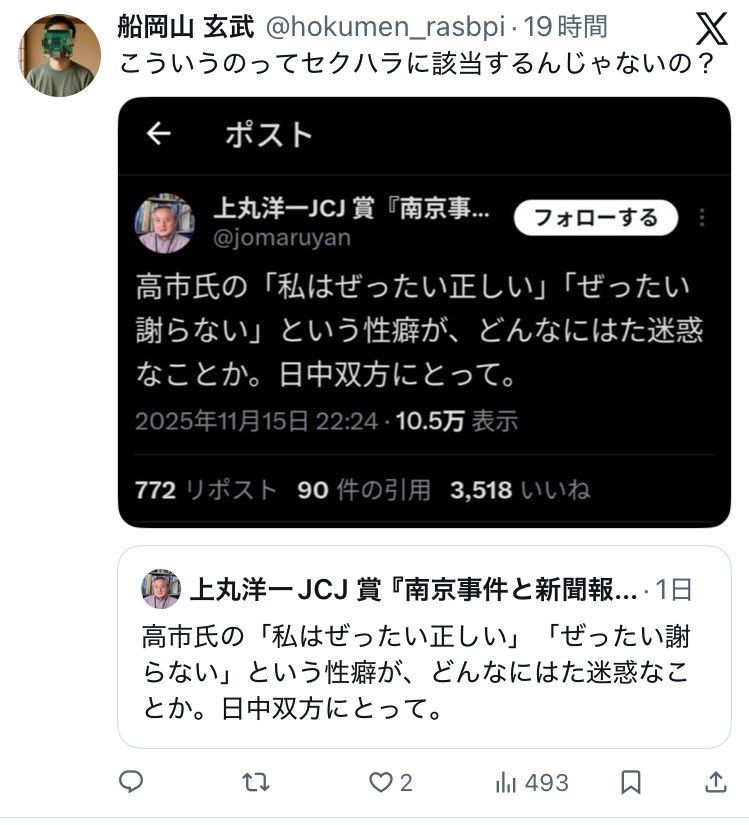The height and width of the screenshot is (825, 749).
Task: Visit the @hokumen_rasbpi profile via the display name
Action: pyautogui.click(x=186, y=27)
